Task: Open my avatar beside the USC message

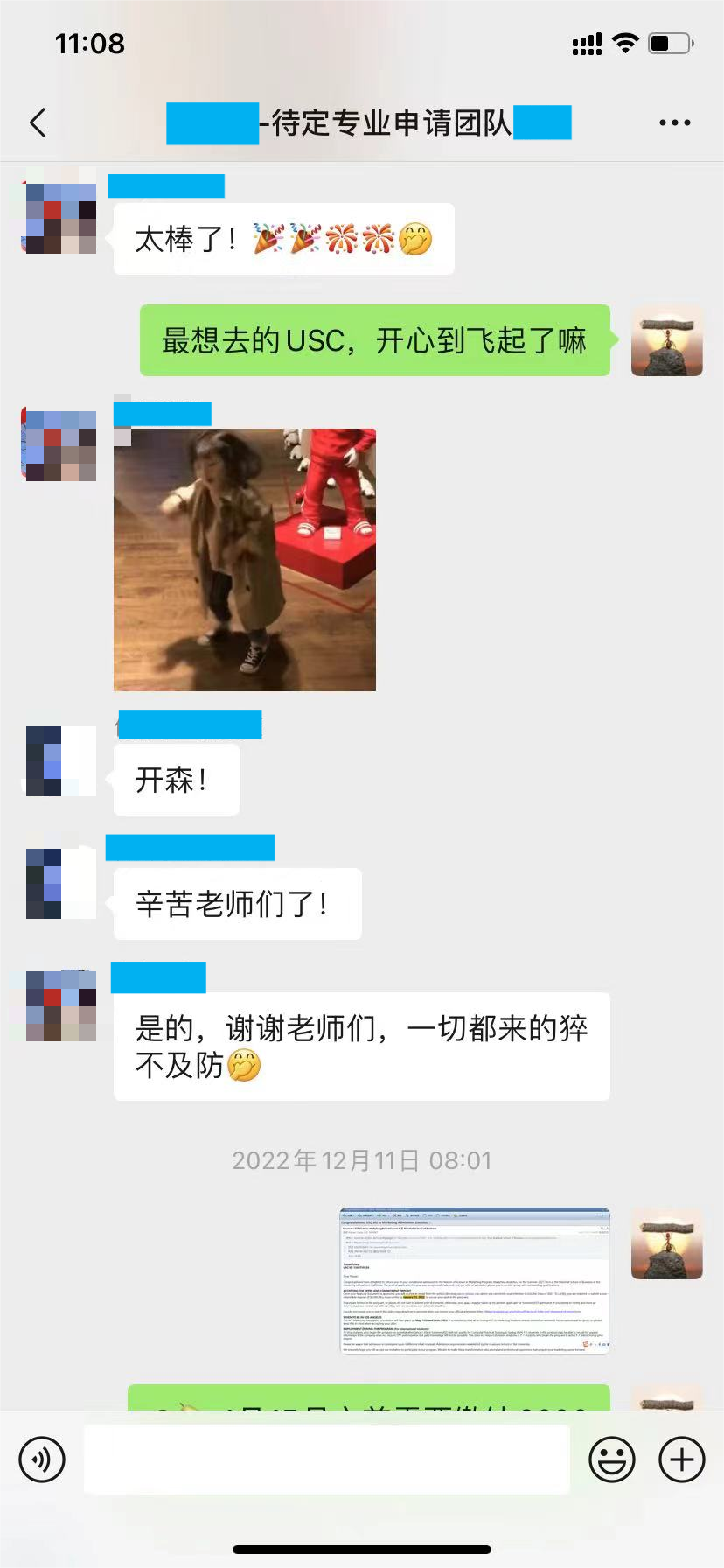Action: 667,340
